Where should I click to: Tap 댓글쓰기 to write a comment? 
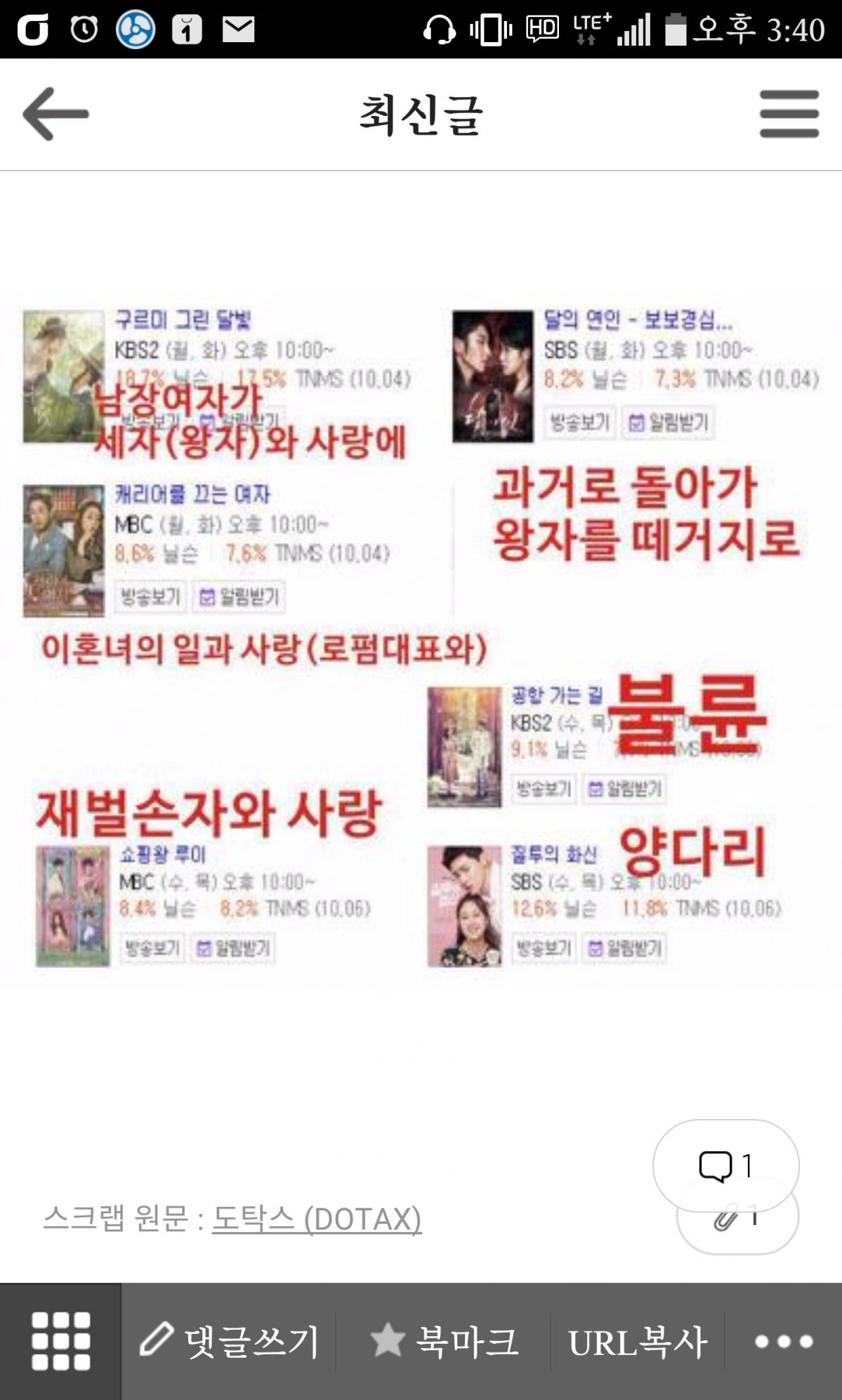pyautogui.click(x=229, y=1341)
